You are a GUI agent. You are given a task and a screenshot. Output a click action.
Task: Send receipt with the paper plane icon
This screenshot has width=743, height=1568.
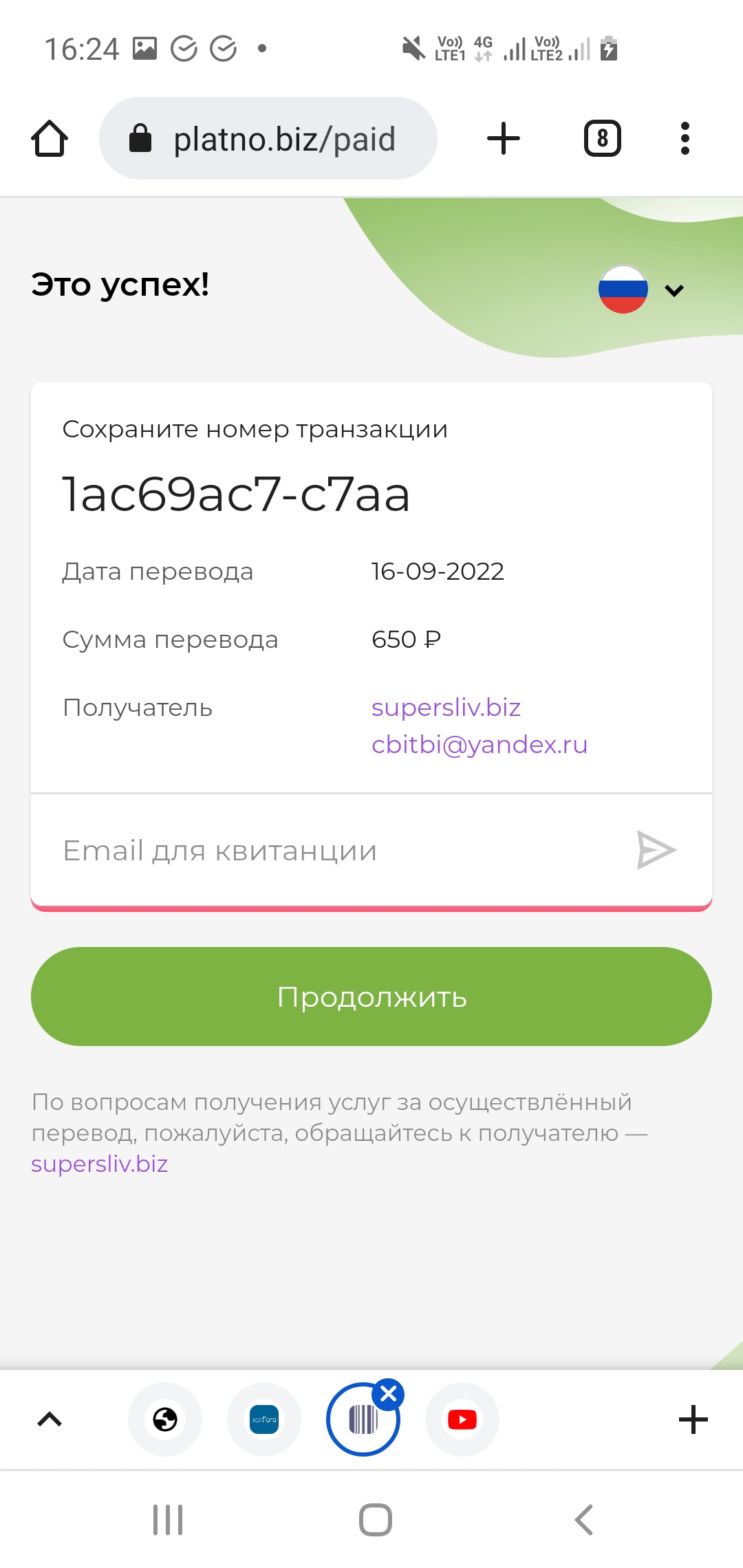656,850
